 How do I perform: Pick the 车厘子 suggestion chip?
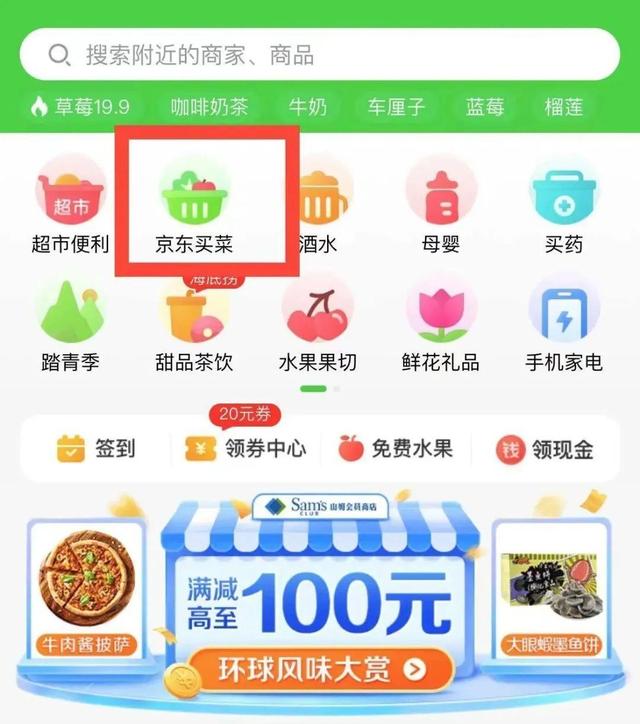click(397, 106)
